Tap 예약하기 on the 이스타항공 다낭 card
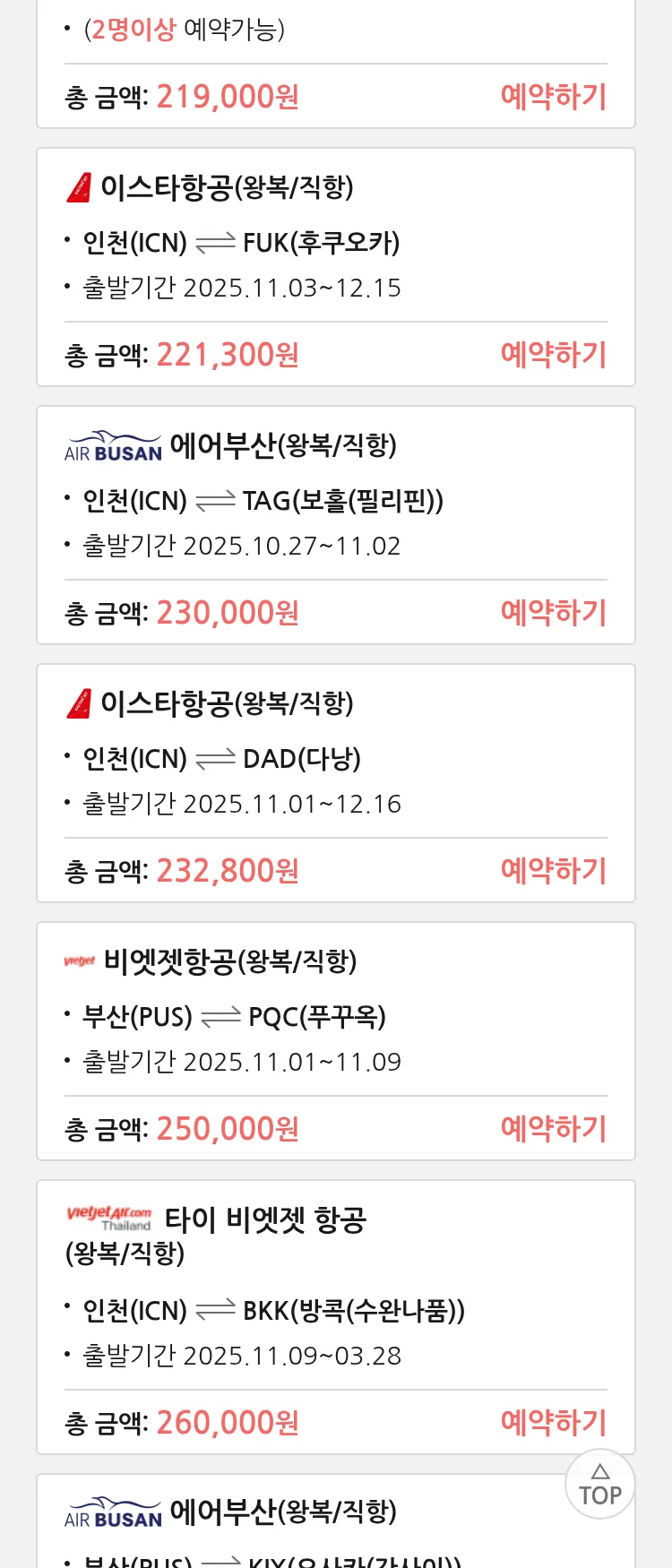The image size is (672, 1568). point(553,871)
